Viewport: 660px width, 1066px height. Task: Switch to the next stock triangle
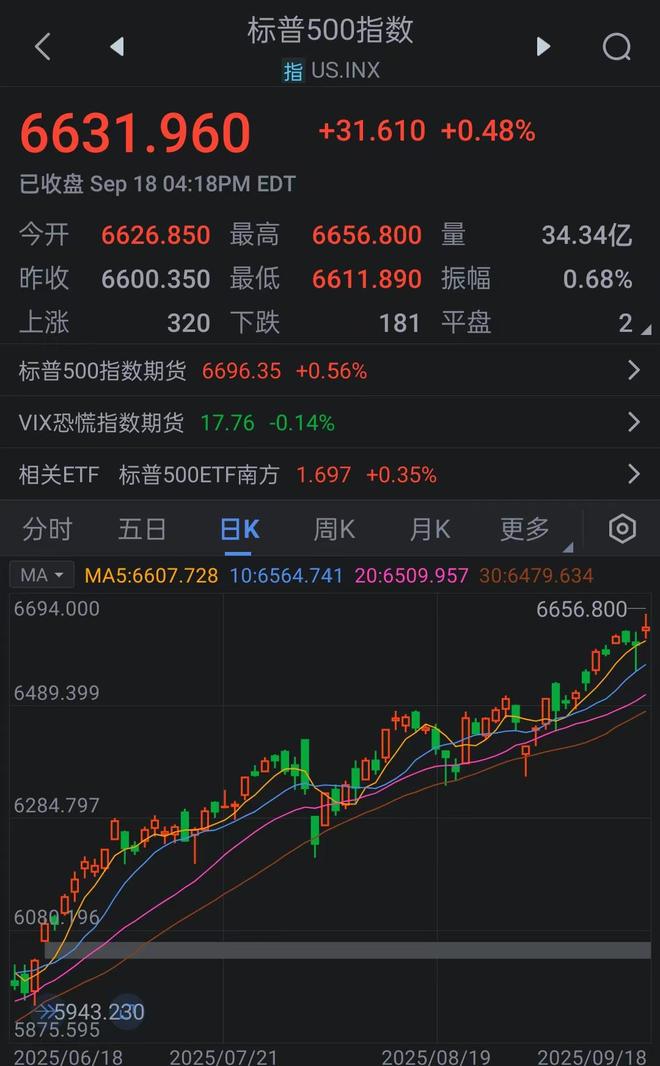point(543,46)
